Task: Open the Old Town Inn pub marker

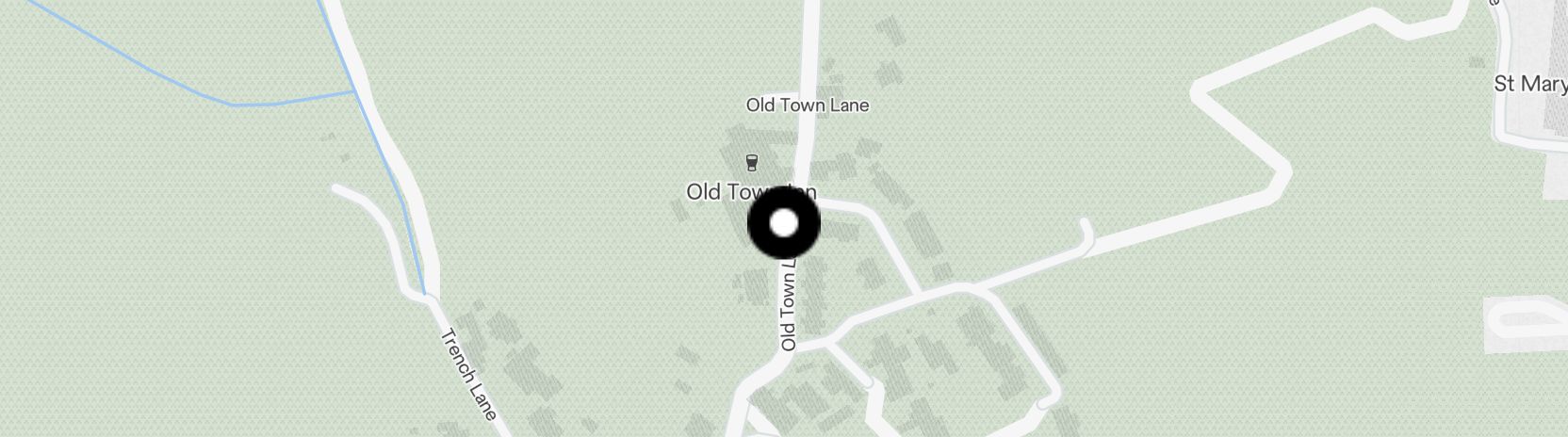Action: (x=751, y=165)
